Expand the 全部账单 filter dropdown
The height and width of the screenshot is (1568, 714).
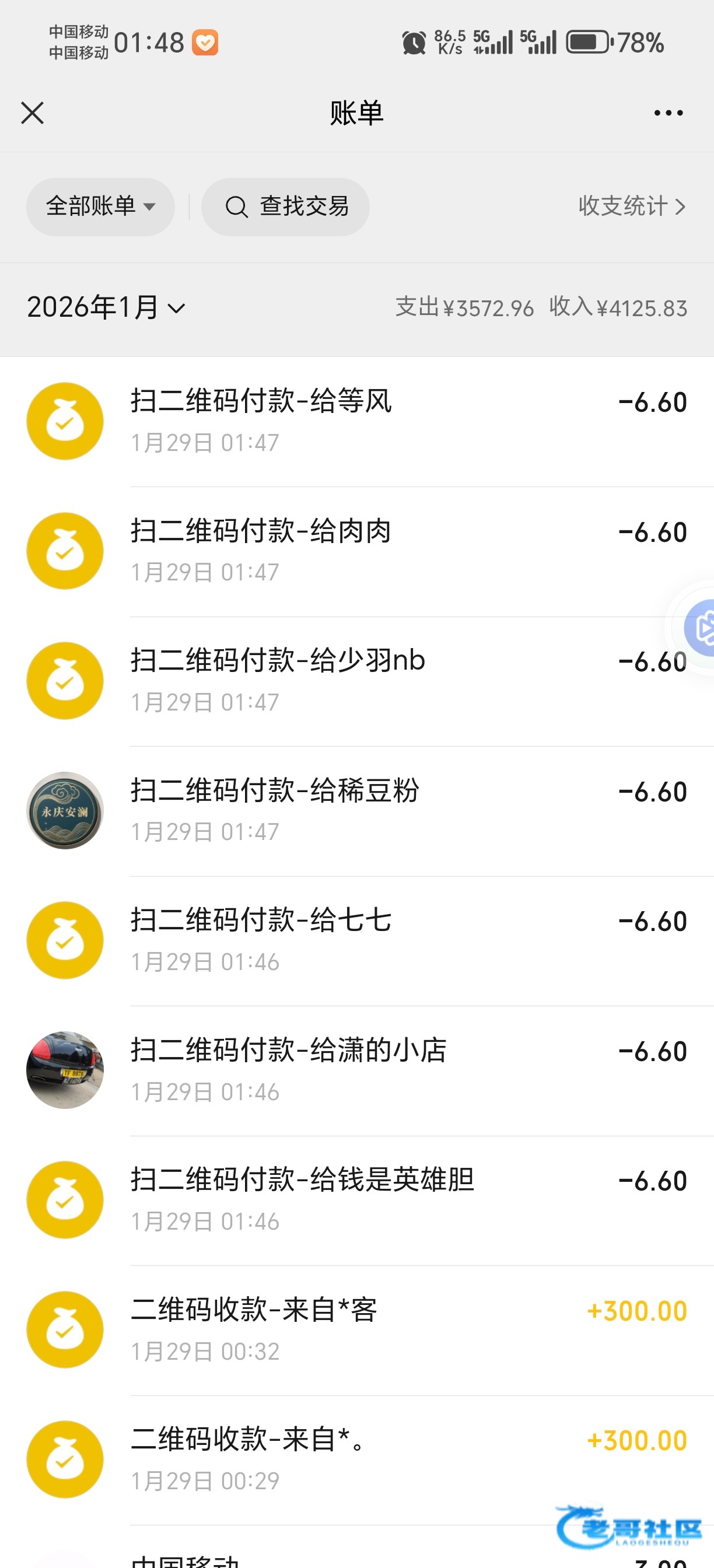(x=100, y=207)
